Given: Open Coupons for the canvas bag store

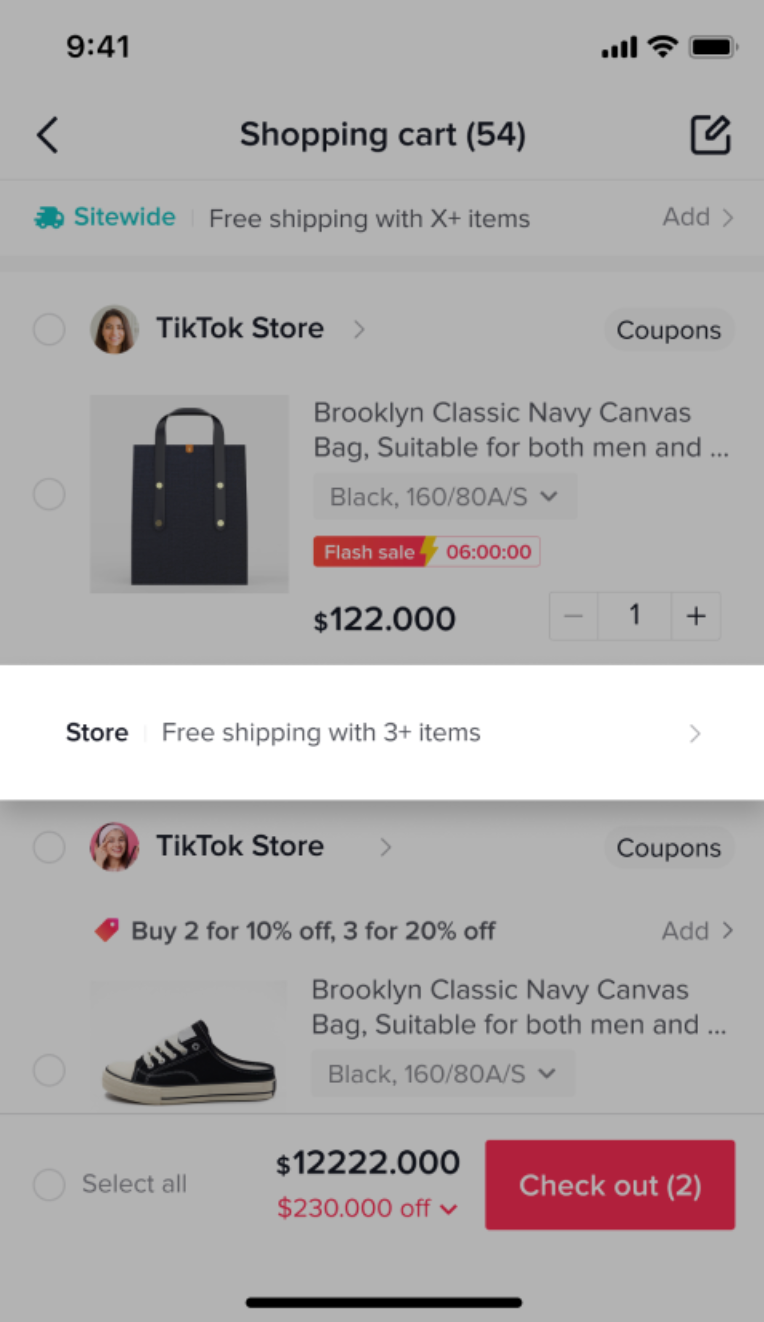Looking at the screenshot, I should 668,330.
